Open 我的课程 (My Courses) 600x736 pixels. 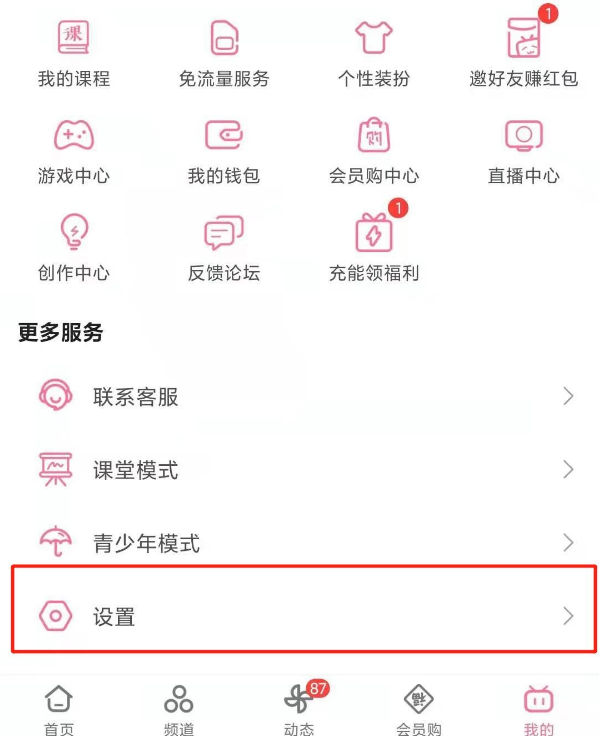pos(74,54)
